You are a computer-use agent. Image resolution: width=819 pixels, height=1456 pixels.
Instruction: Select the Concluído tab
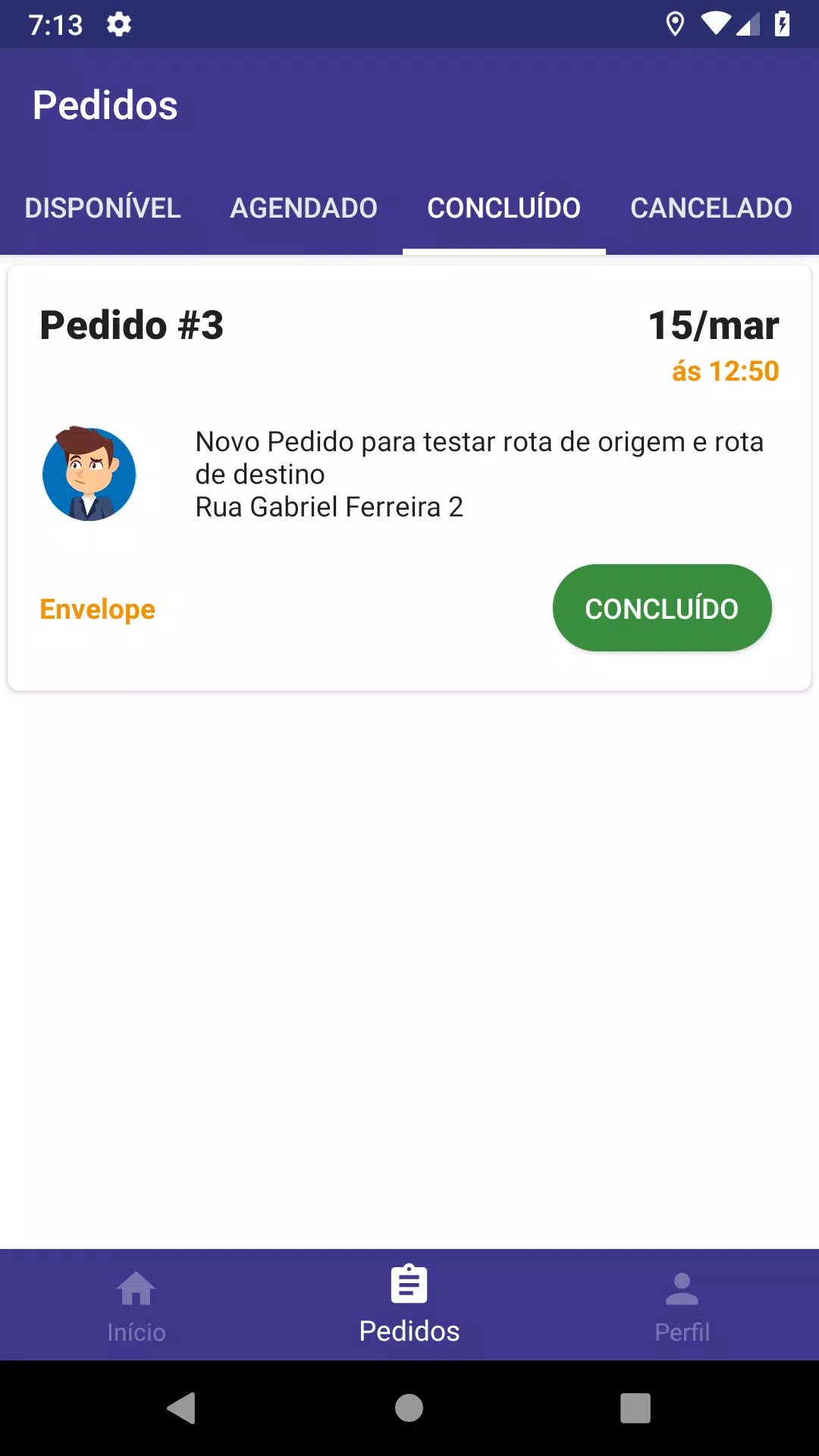[504, 208]
